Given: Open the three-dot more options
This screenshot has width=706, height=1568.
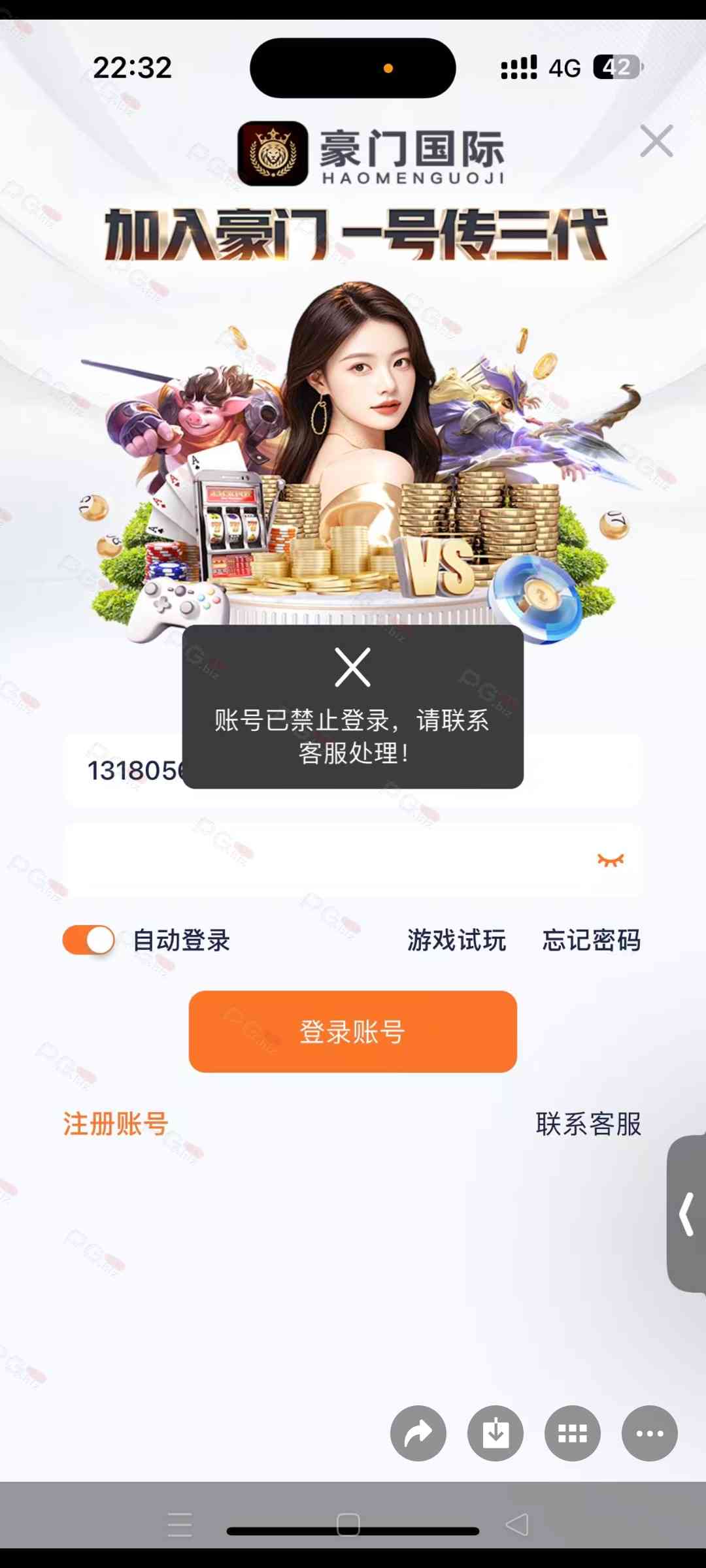Looking at the screenshot, I should 650,1433.
